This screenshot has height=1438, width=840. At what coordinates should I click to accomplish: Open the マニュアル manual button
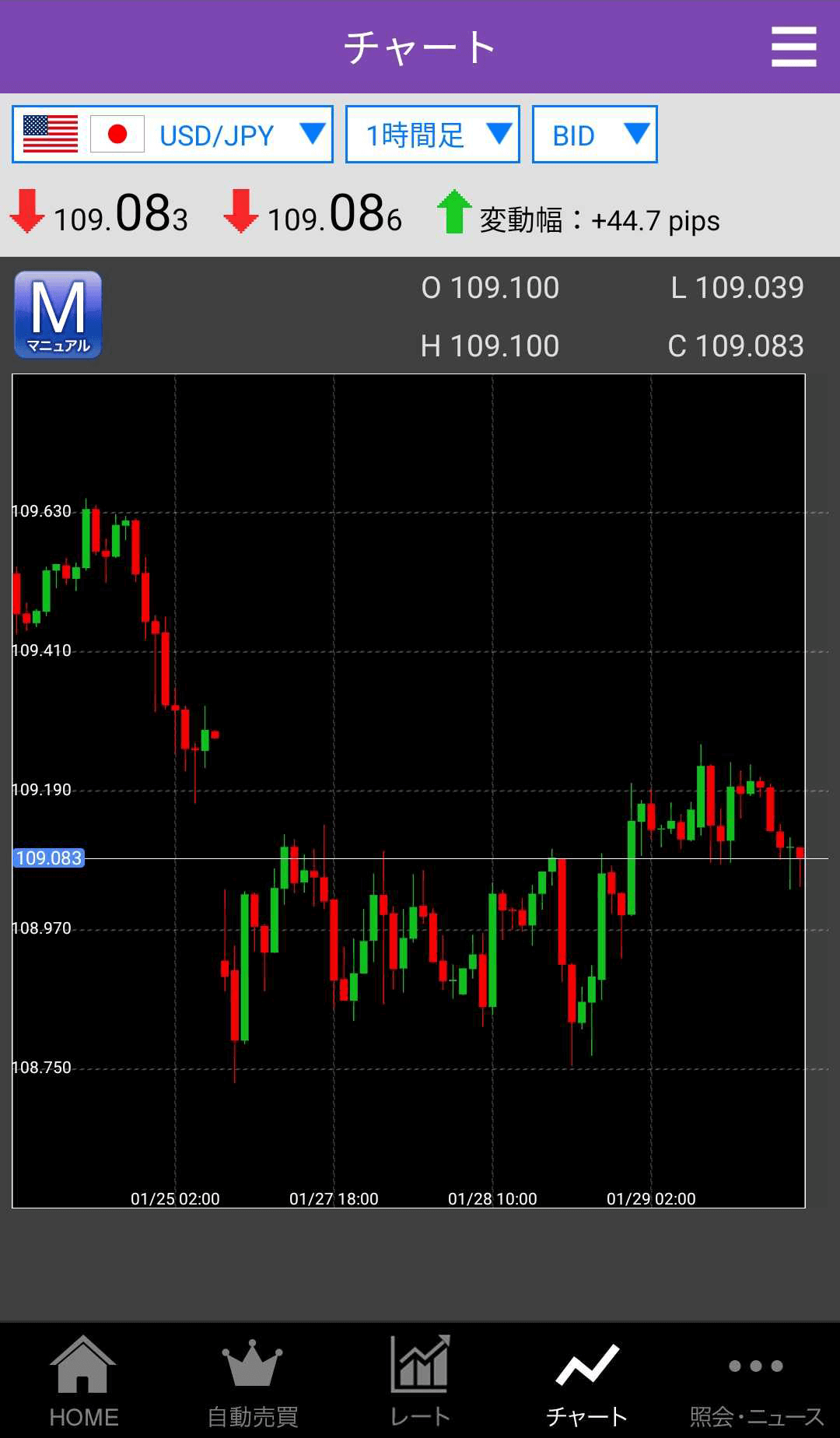point(58,314)
